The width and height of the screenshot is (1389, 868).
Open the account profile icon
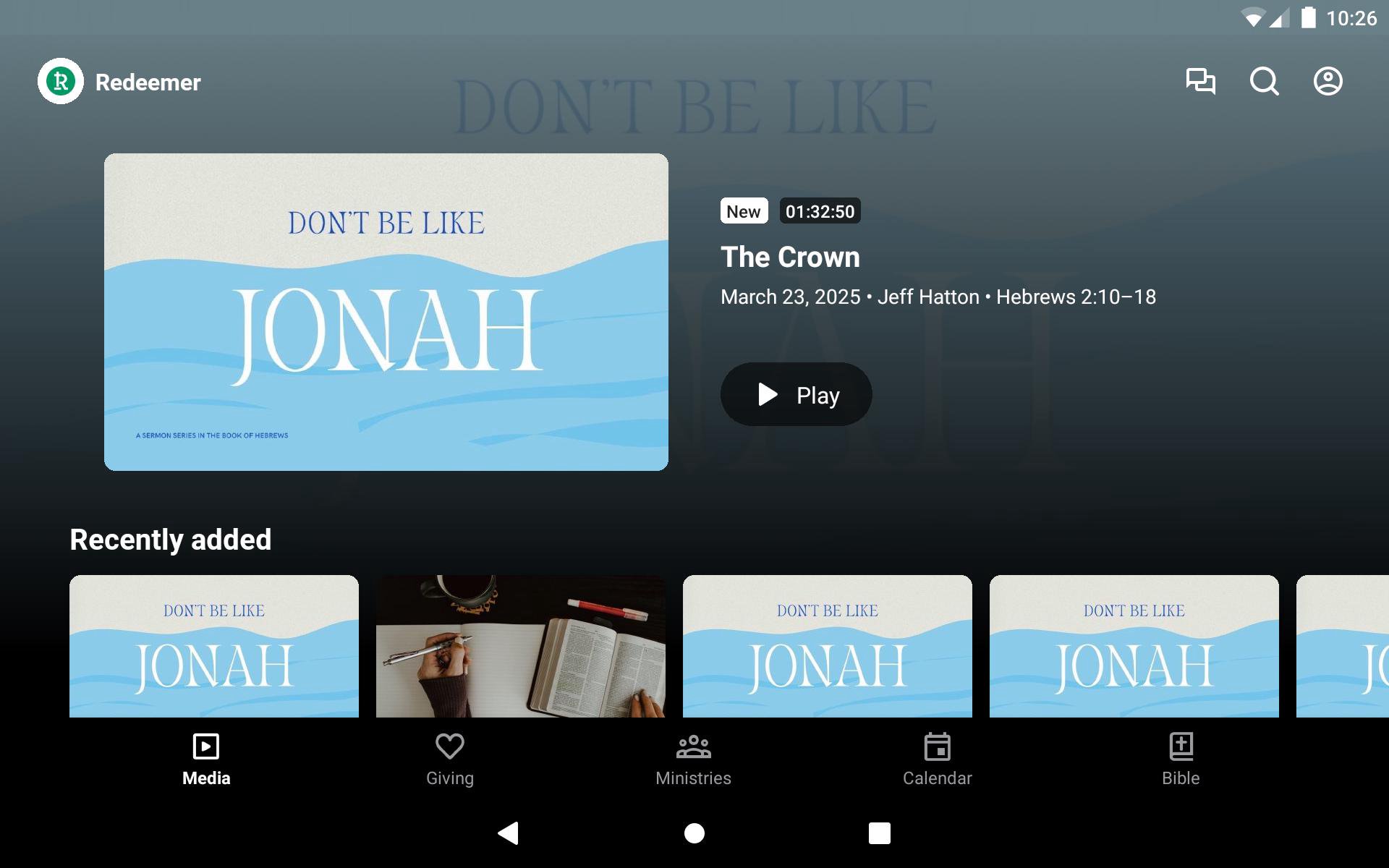(1328, 81)
